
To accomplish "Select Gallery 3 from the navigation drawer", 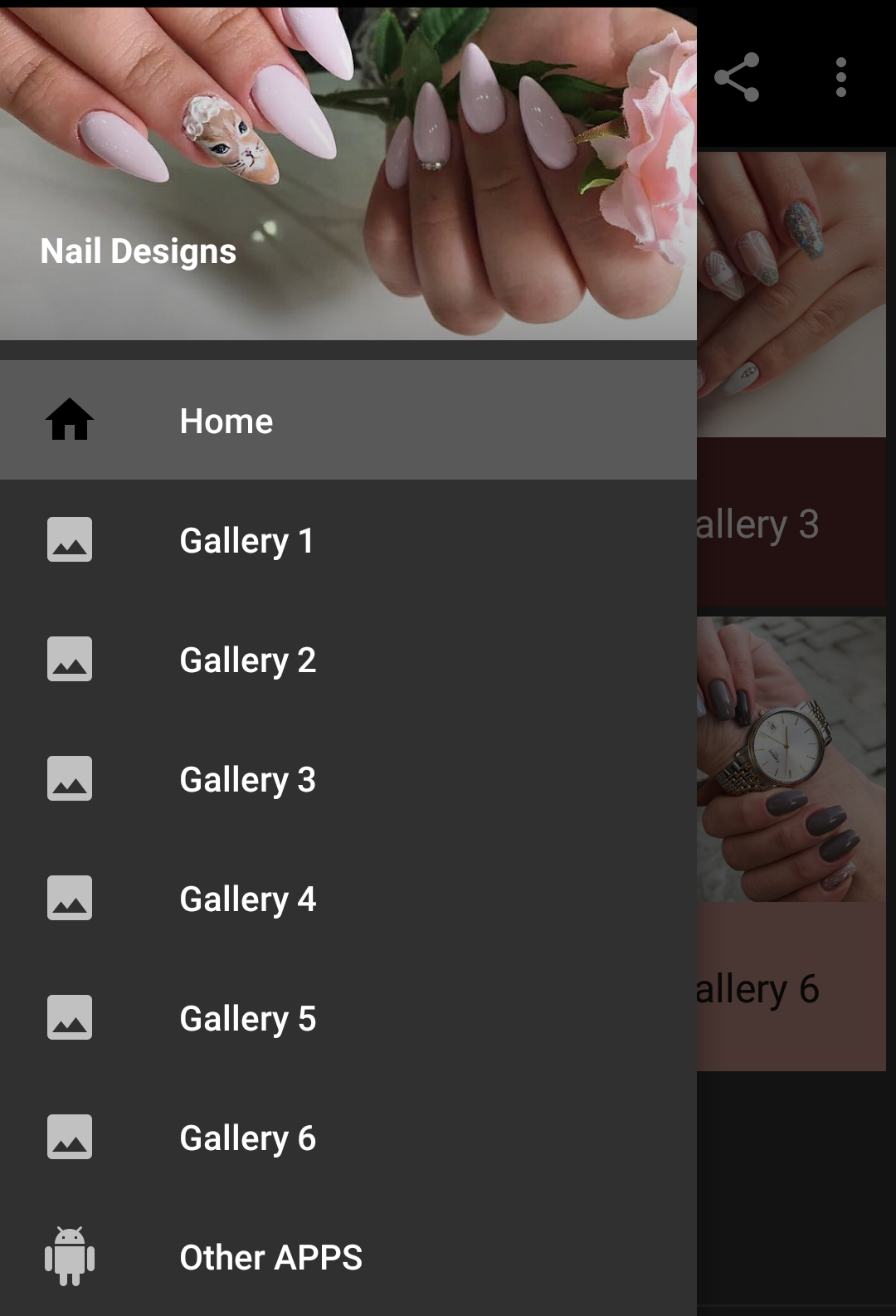I will pyautogui.click(x=247, y=778).
